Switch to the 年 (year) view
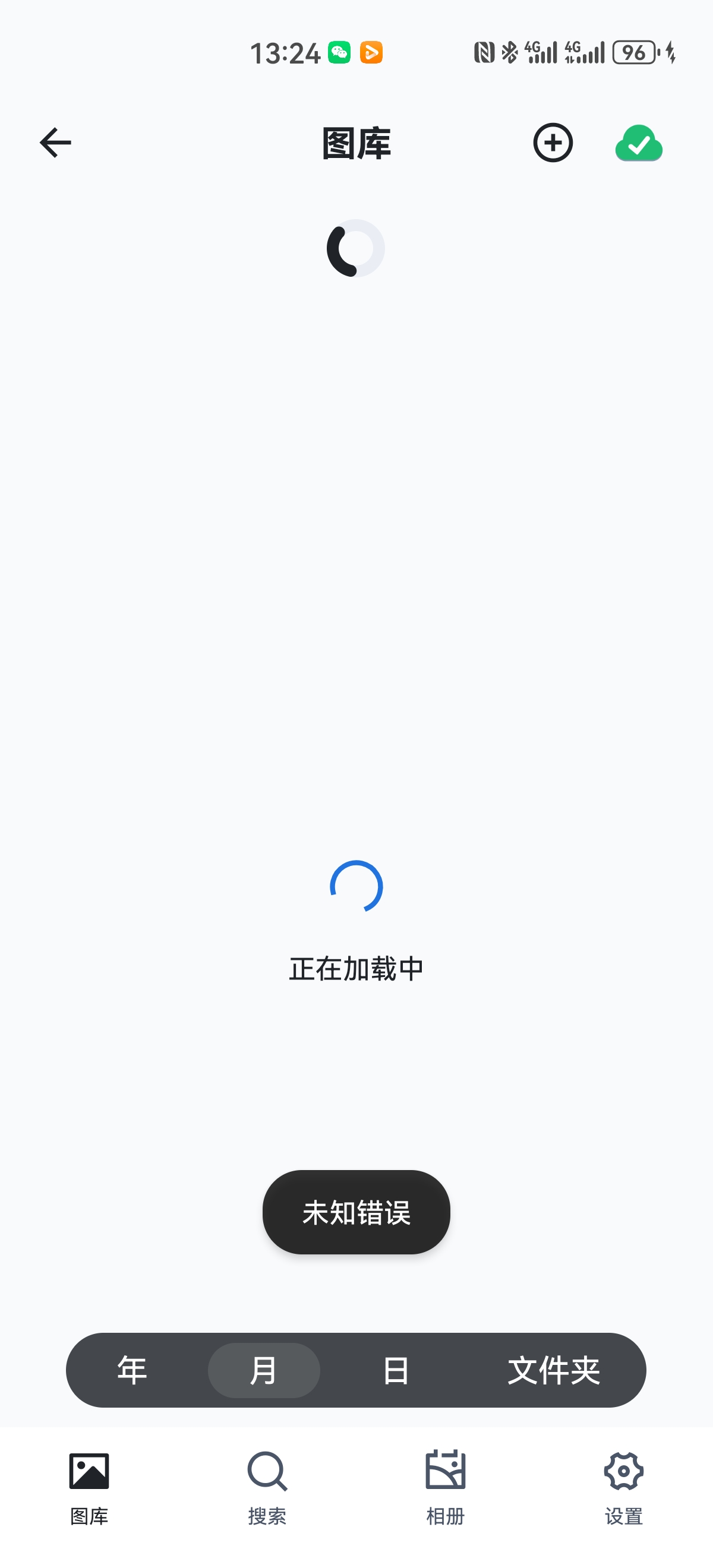 pyautogui.click(x=132, y=1370)
